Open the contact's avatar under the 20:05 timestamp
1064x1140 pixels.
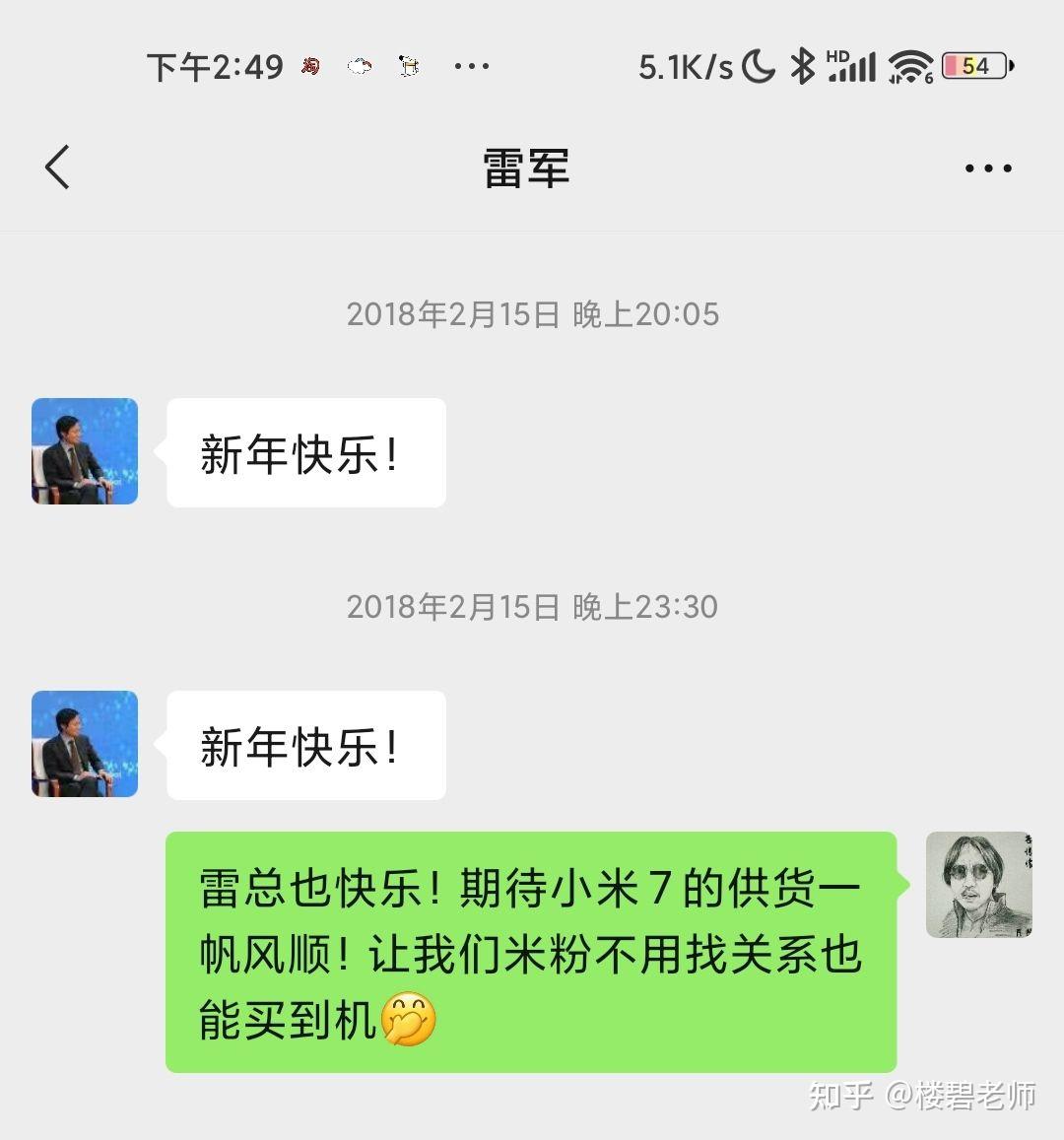tap(85, 451)
